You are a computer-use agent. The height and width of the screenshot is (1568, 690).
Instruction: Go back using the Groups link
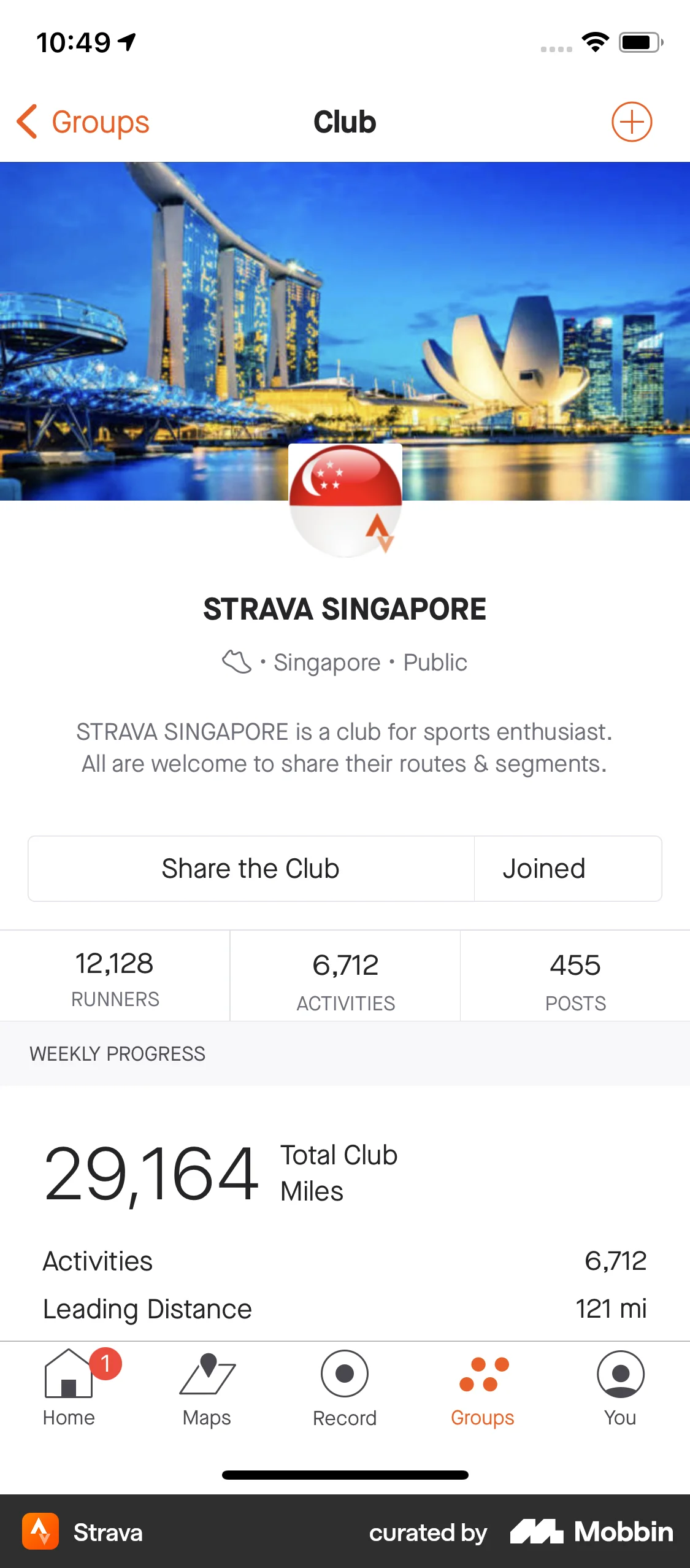point(83,121)
